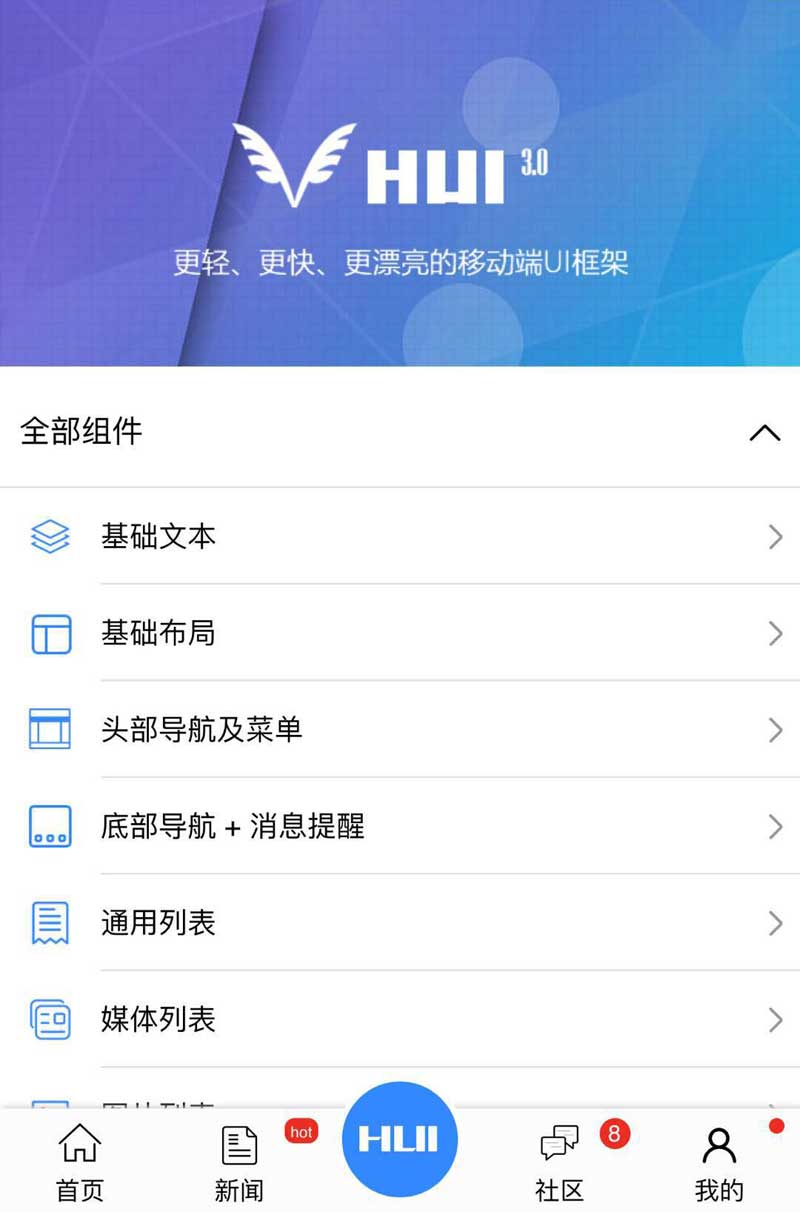Viewport: 800px width, 1212px height.
Task: Switch to the 社区 tab
Action: 560,1162
